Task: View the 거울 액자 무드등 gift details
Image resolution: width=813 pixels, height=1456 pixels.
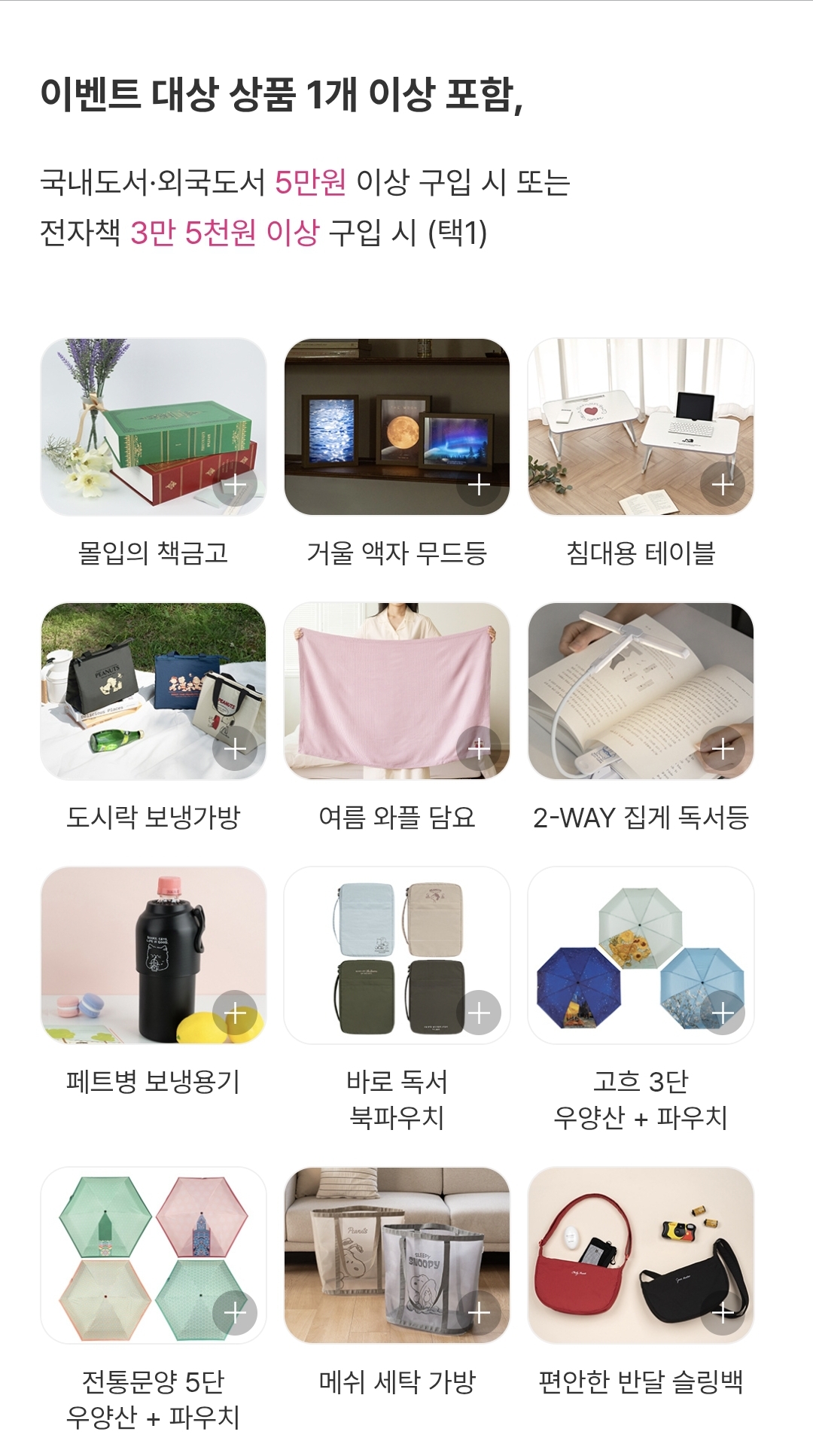Action: [397, 427]
